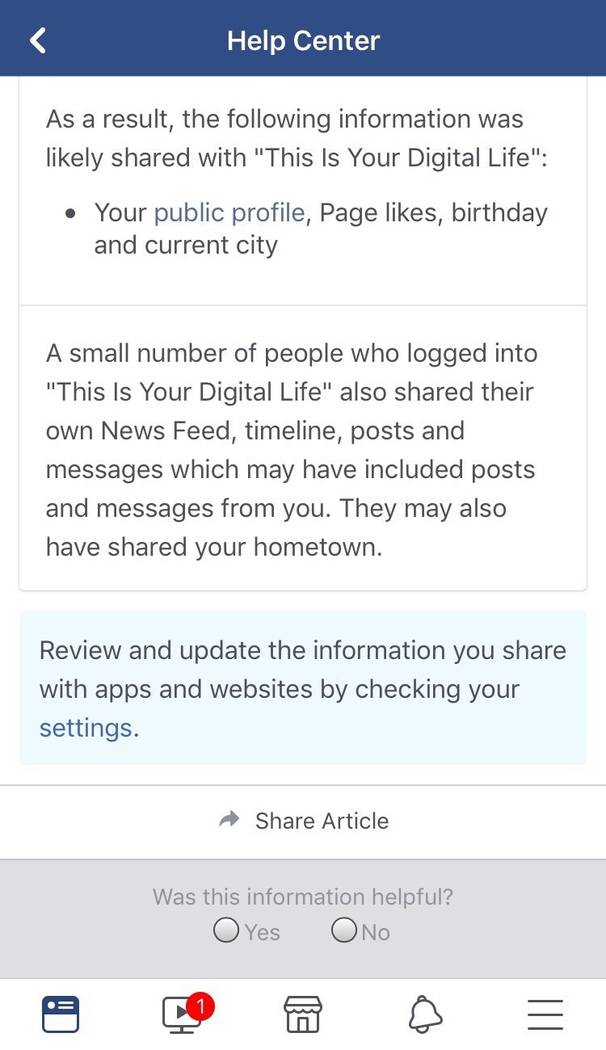The height and width of the screenshot is (1050, 606).
Task: Go back from Help Center
Action: click(38, 40)
